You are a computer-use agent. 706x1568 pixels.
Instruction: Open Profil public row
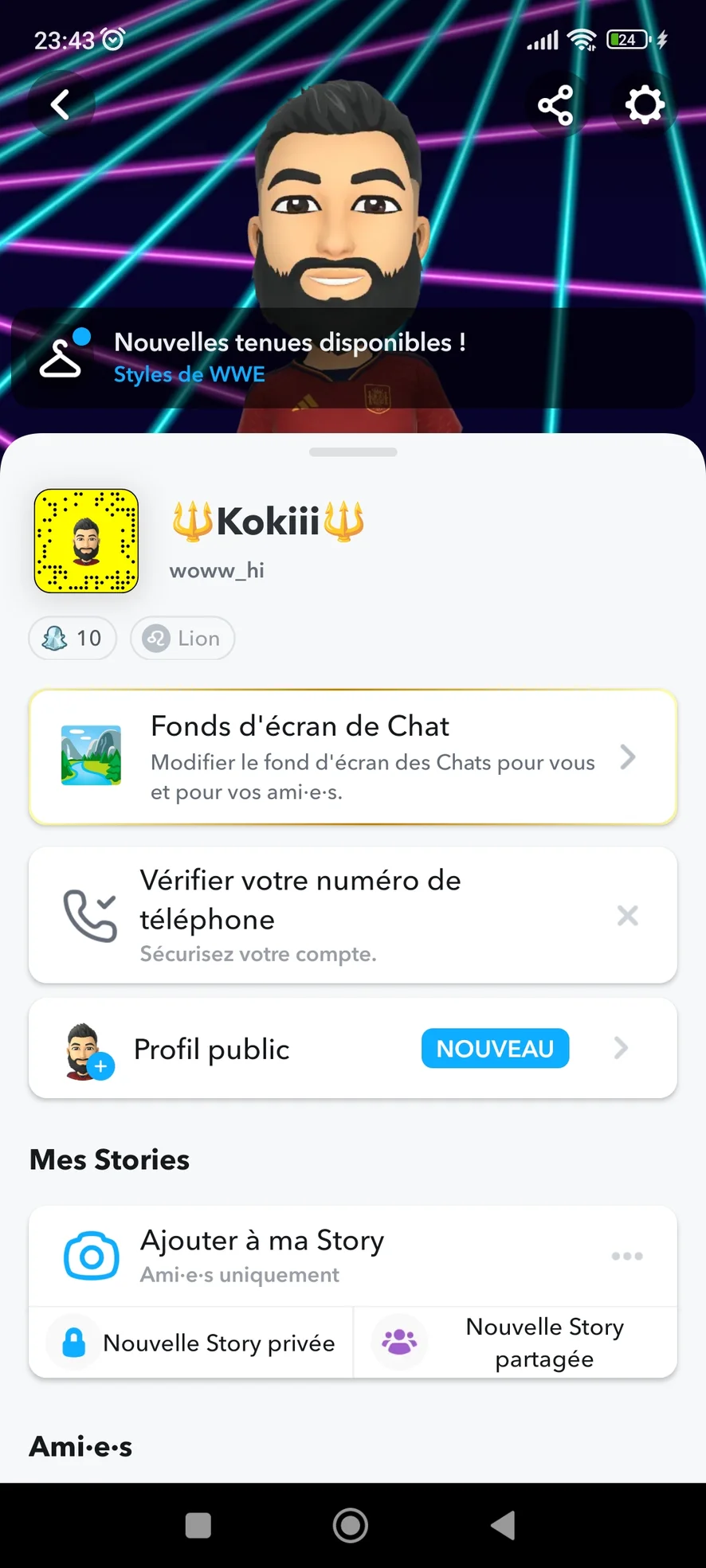(x=352, y=1049)
